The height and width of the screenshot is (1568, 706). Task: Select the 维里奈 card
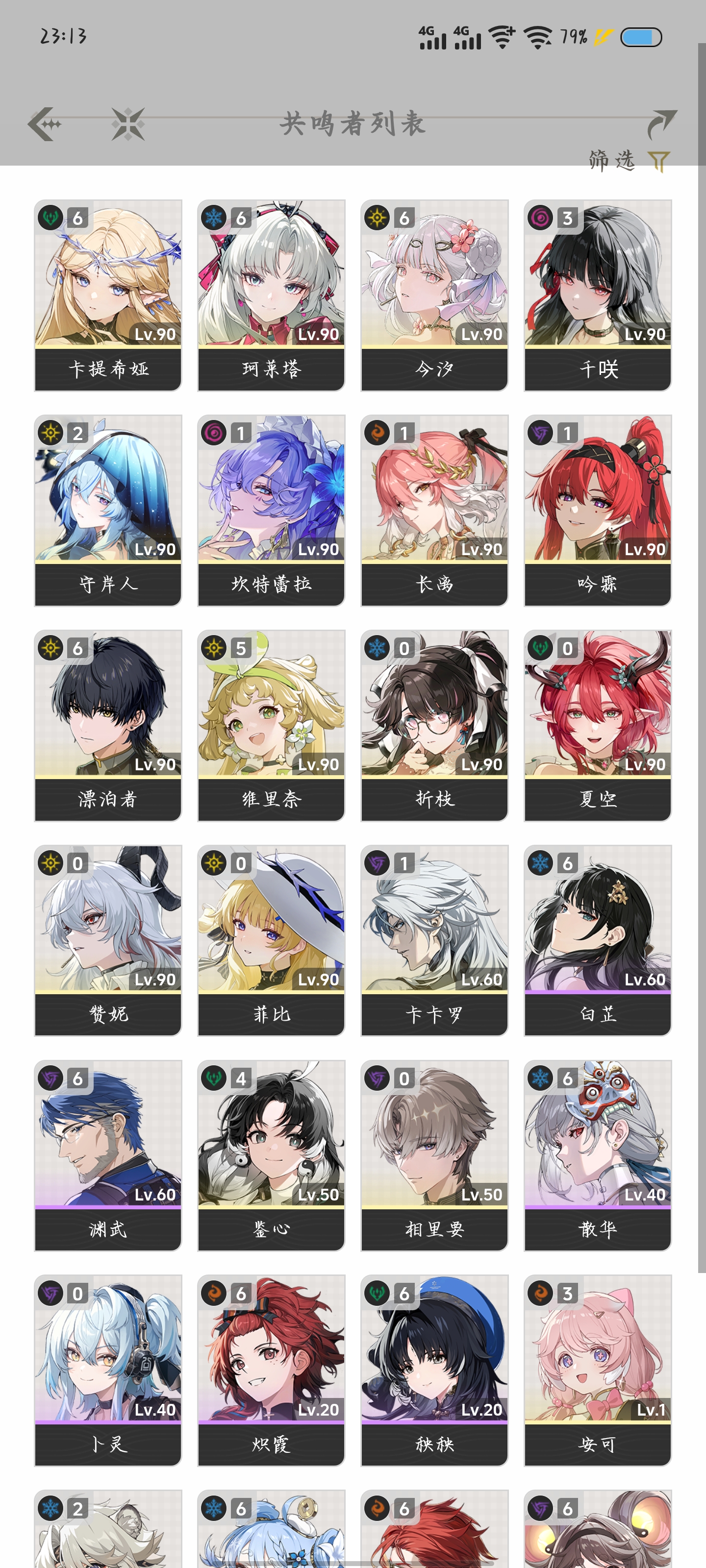tap(271, 725)
